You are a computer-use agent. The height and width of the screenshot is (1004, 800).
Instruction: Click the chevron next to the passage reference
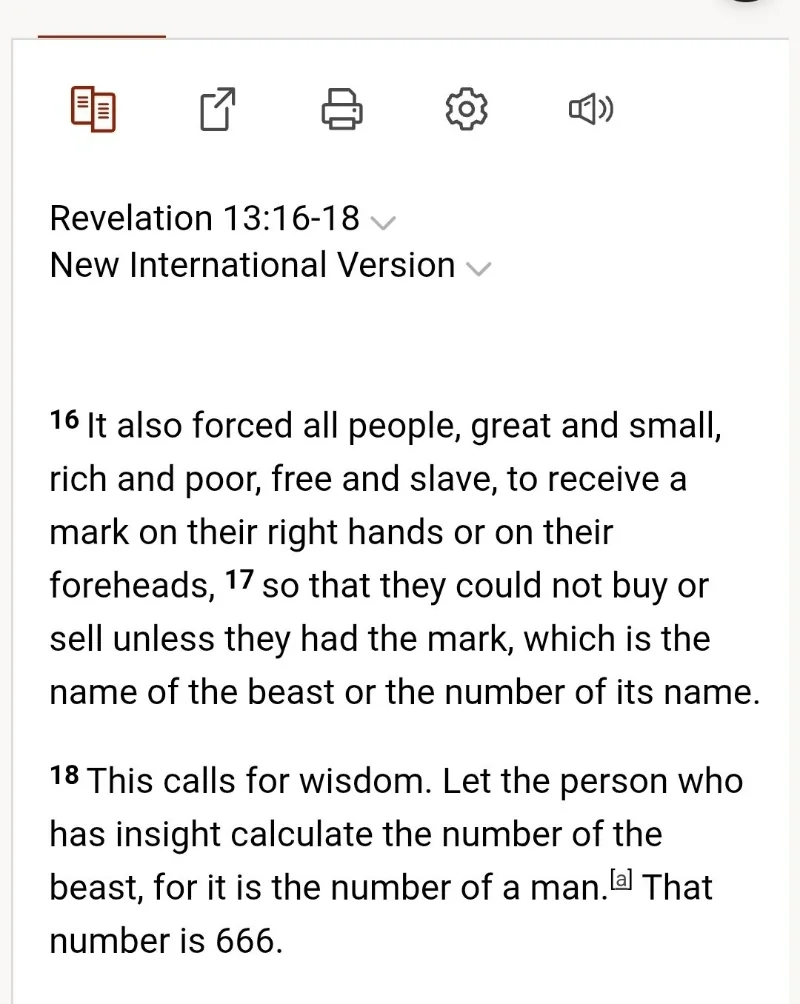tap(385, 223)
